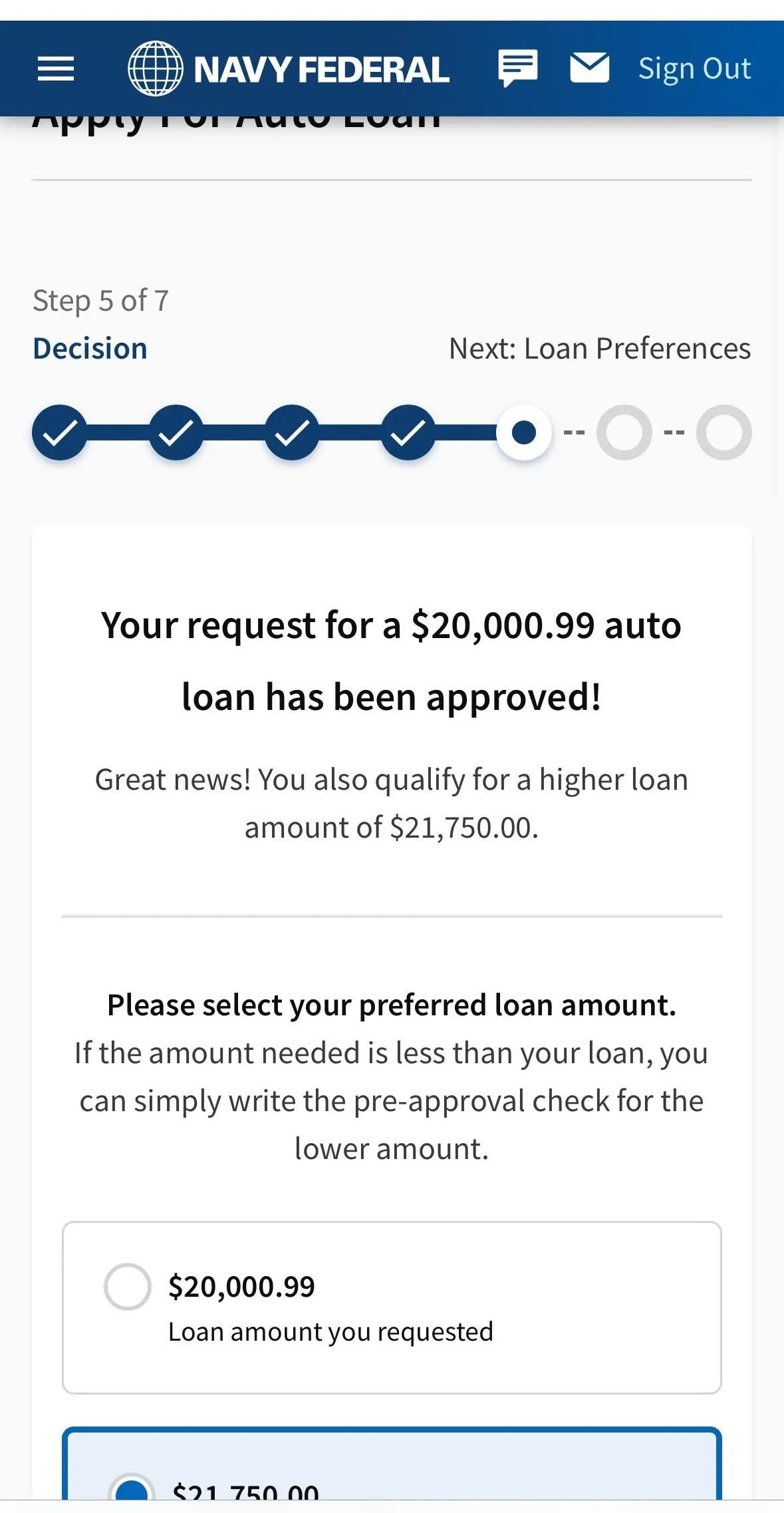Open the chat message icon
784x1513 pixels.
point(517,68)
